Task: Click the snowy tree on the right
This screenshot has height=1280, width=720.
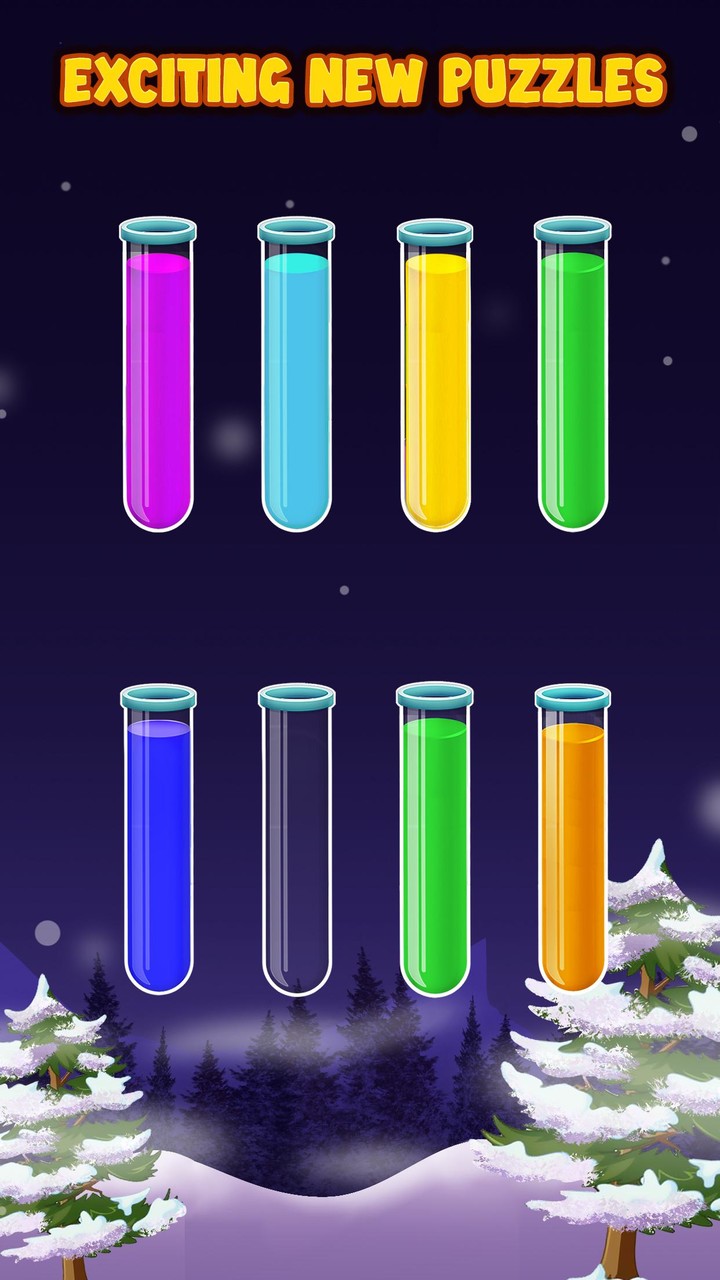Action: (640, 1050)
